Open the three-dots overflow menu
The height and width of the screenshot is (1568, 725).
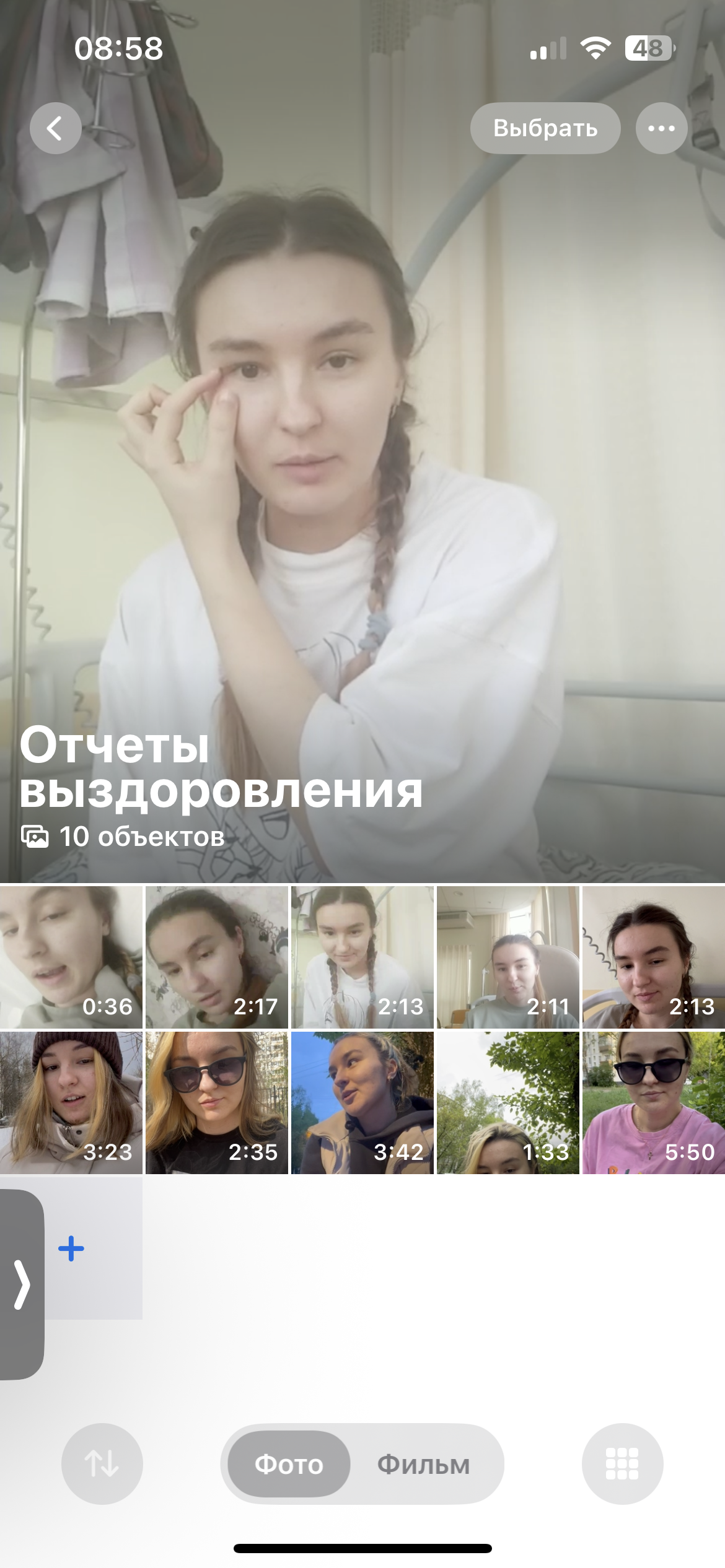(661, 128)
